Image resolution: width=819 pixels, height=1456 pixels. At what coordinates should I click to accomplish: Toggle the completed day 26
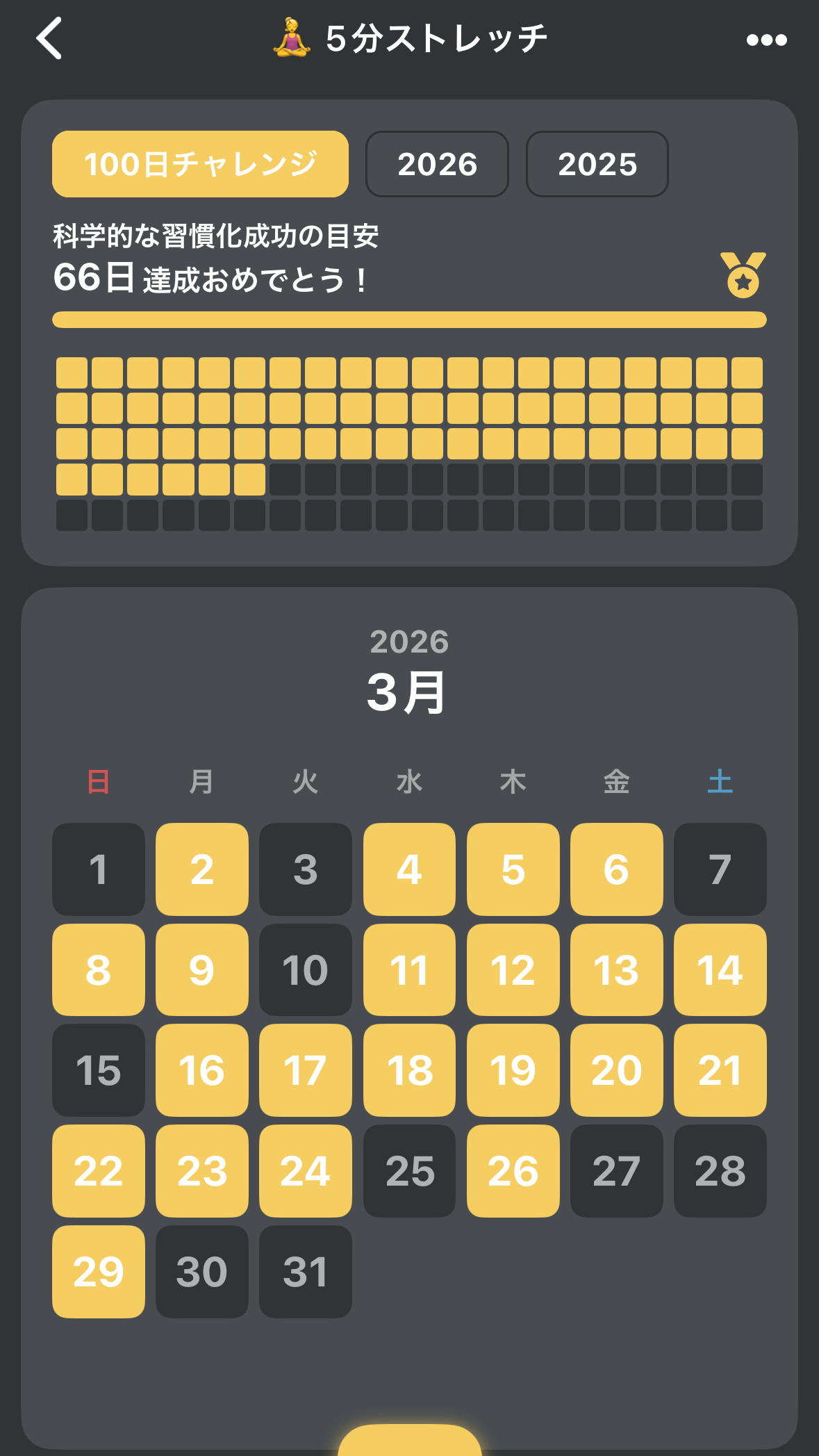pos(513,1171)
